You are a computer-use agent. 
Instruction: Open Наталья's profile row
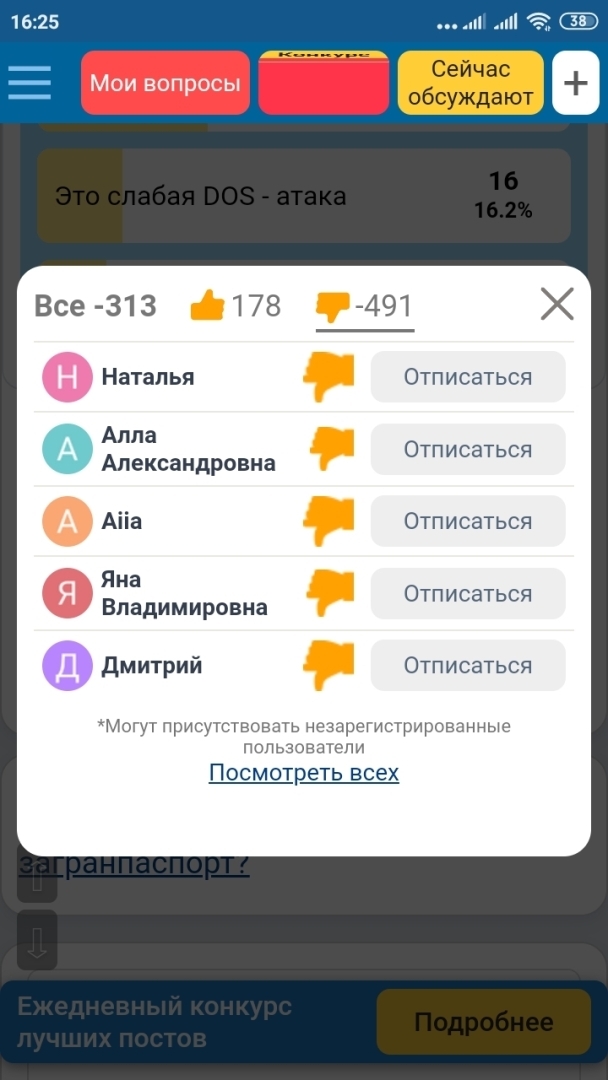(x=147, y=377)
